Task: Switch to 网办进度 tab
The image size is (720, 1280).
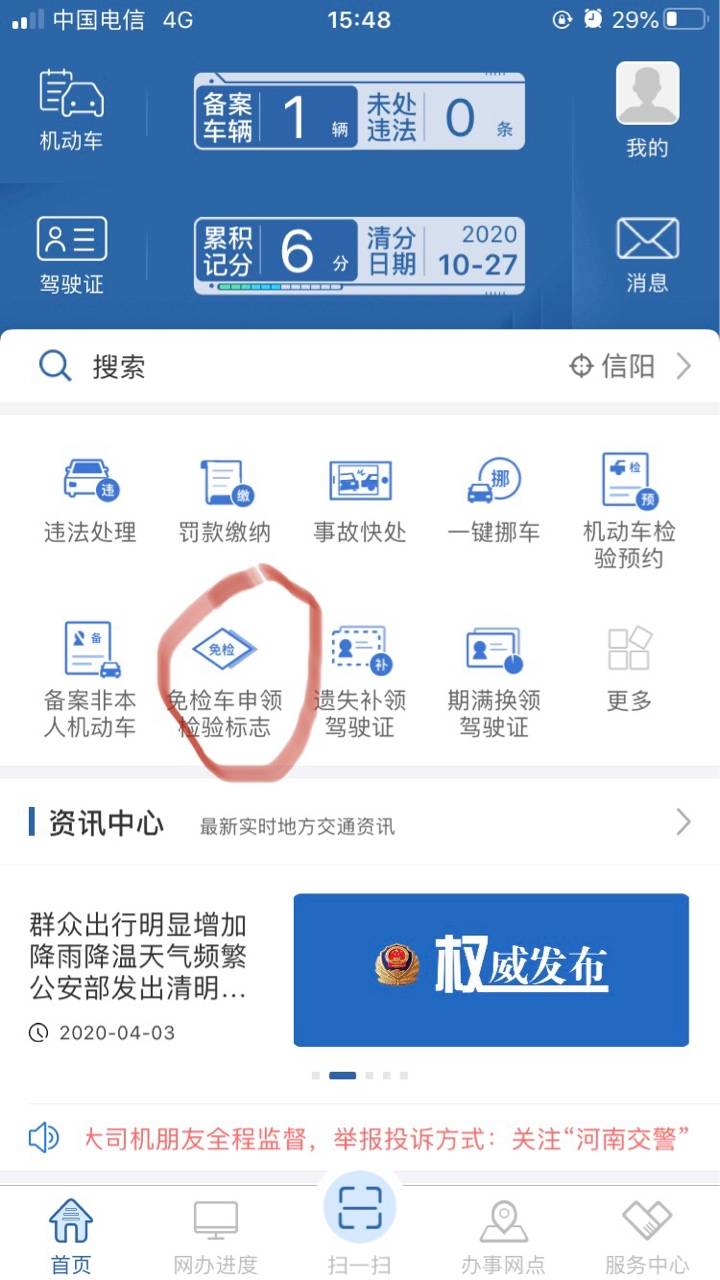Action: (215, 1235)
